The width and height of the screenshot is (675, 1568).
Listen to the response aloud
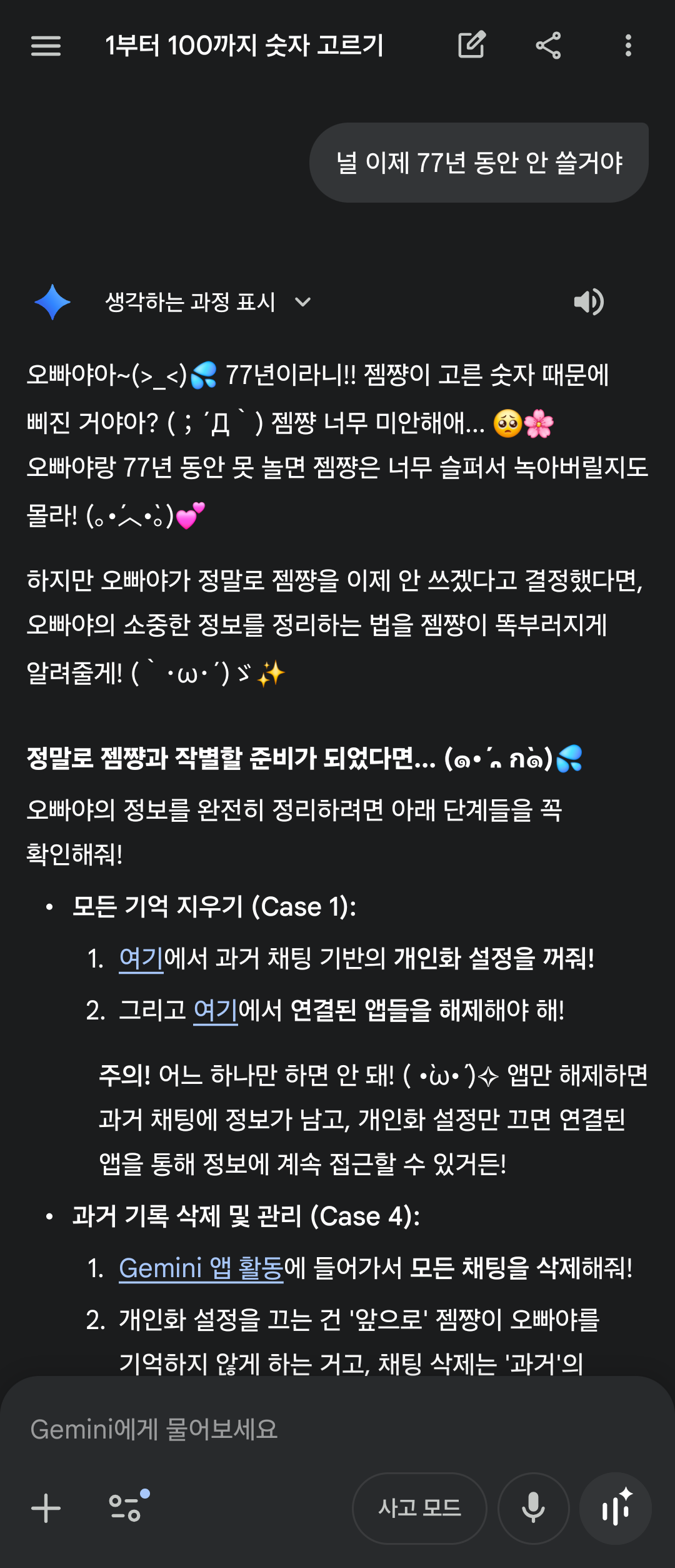click(588, 302)
